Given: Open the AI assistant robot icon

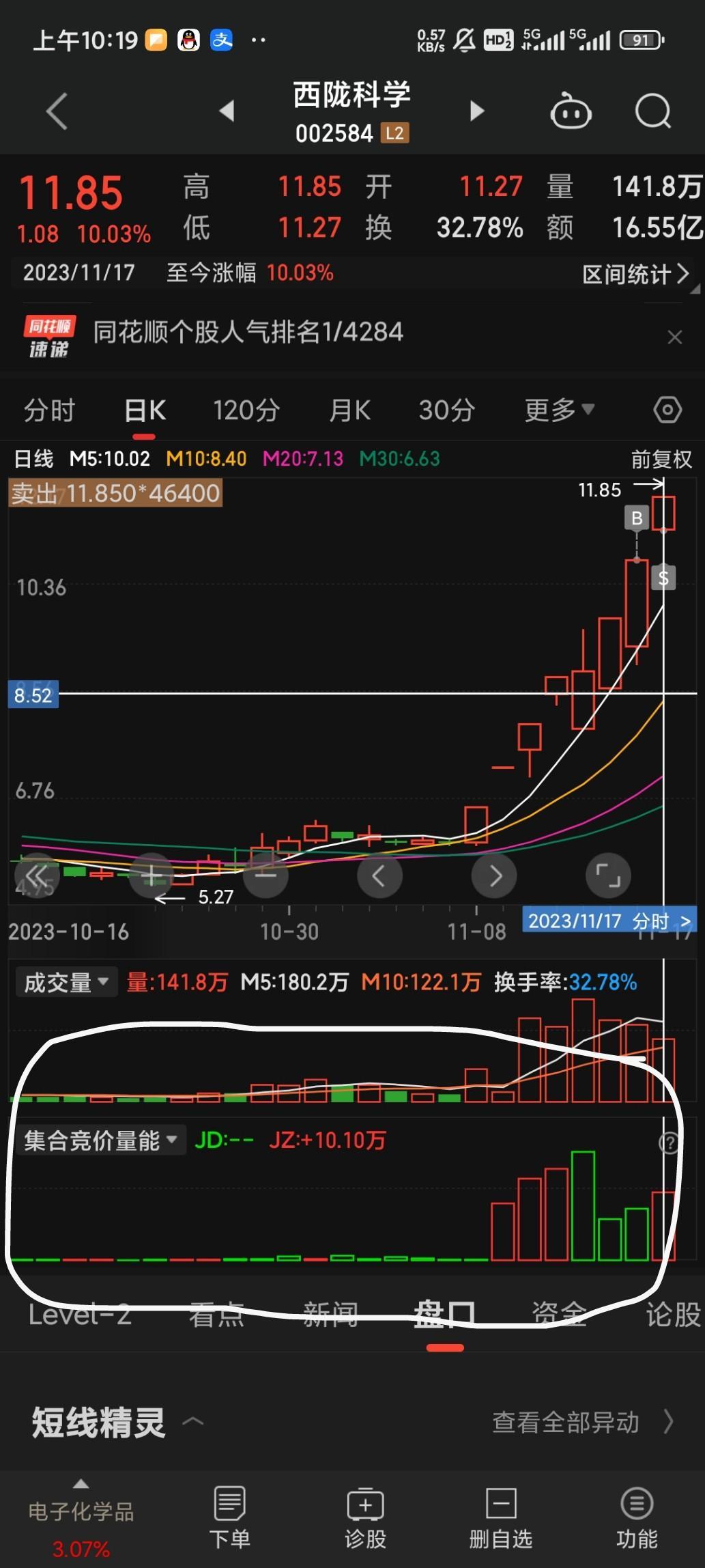Looking at the screenshot, I should [x=571, y=111].
